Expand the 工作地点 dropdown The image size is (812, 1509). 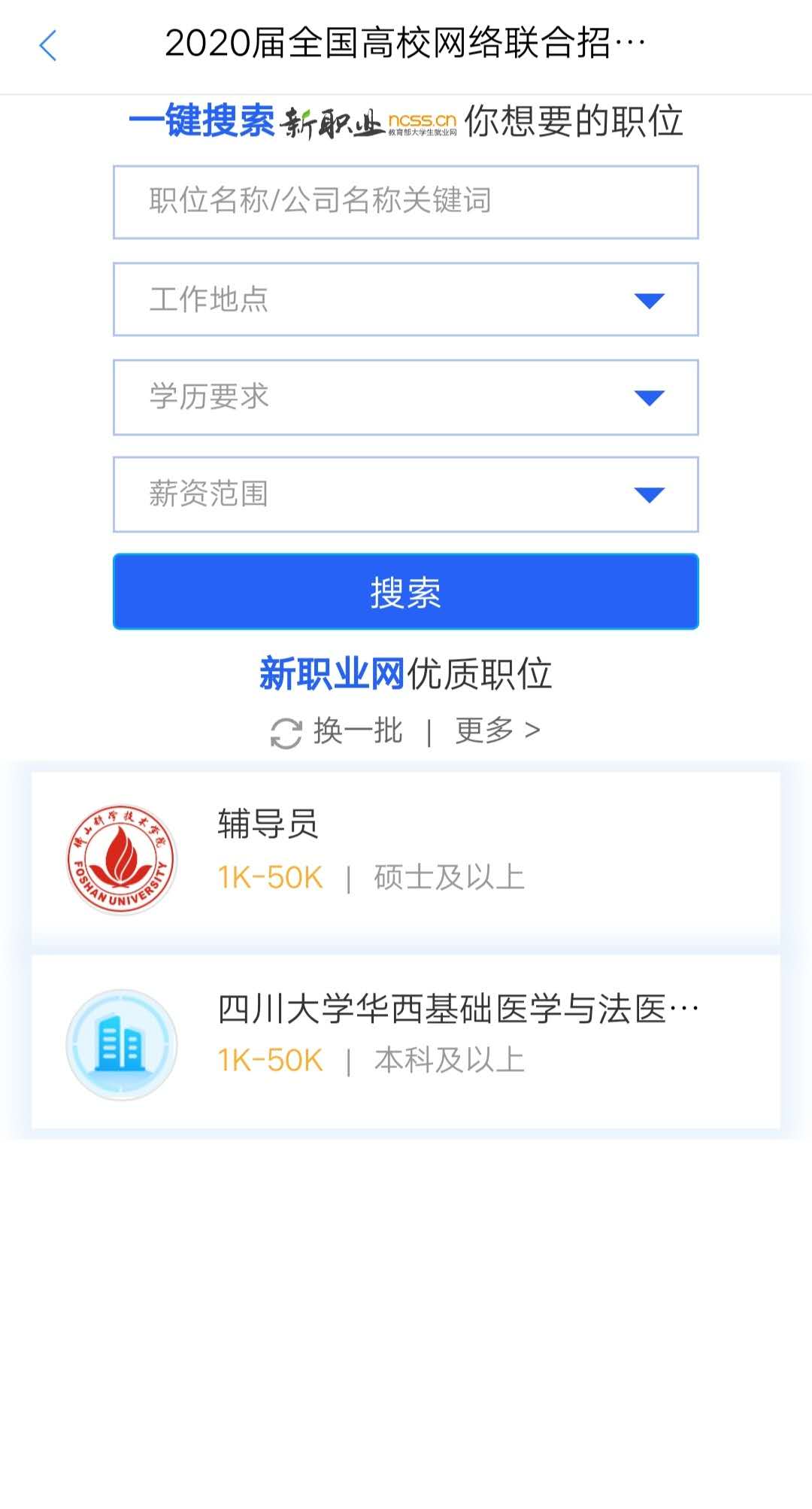point(406,299)
